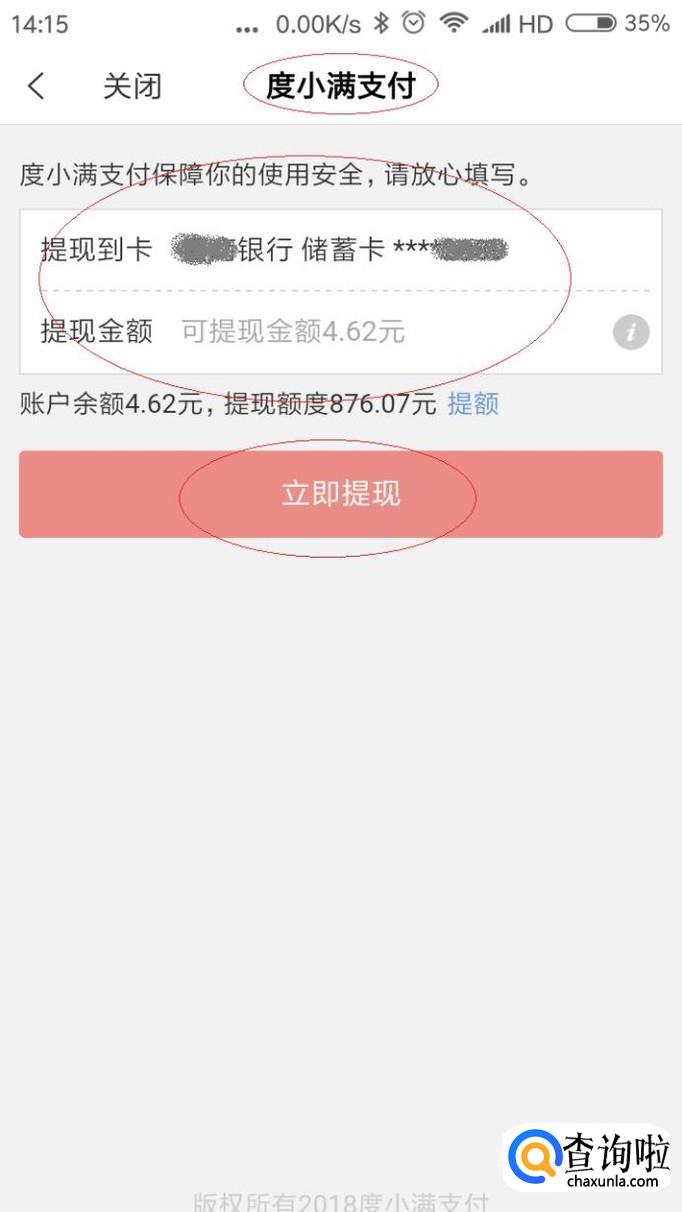Viewport: 682px width, 1212px height.
Task: Select the 提现到卡 bank card row
Action: pos(340,249)
